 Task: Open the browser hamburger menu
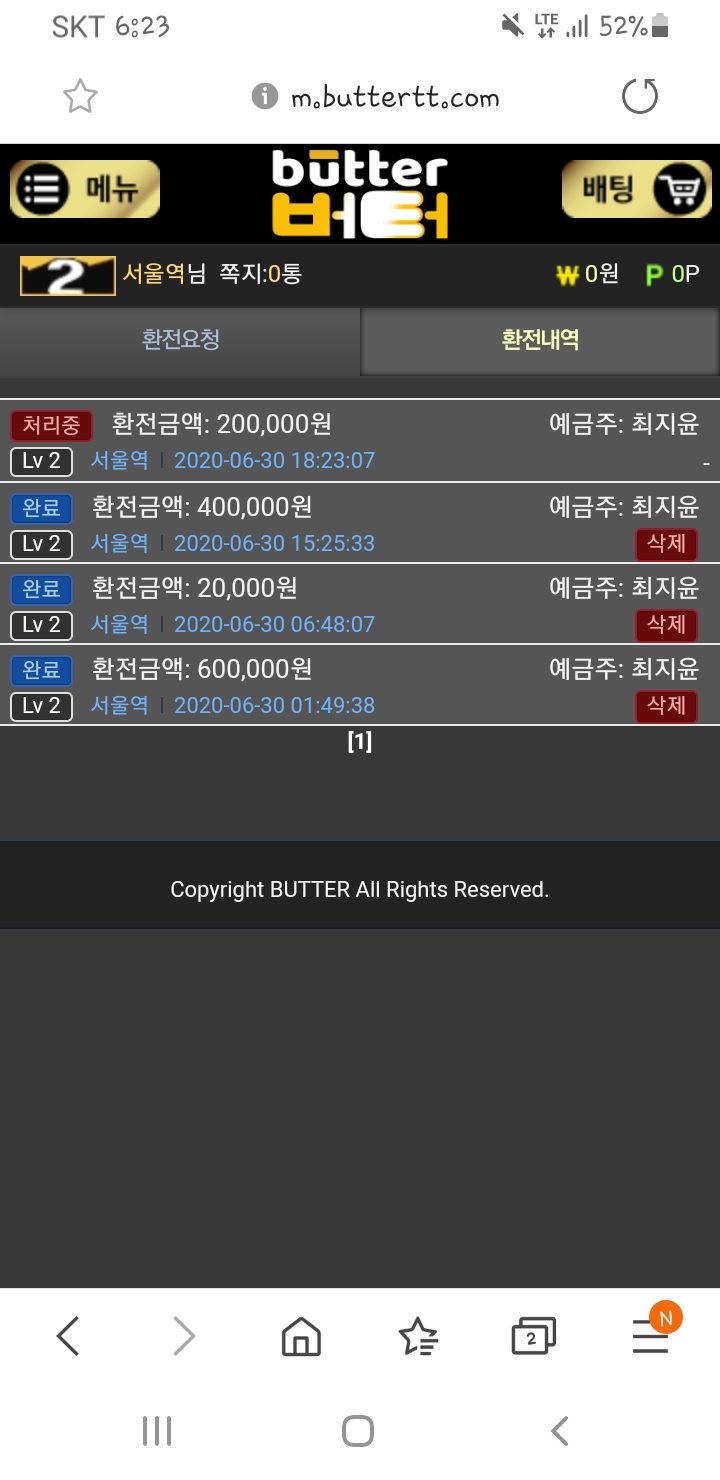(650, 1338)
